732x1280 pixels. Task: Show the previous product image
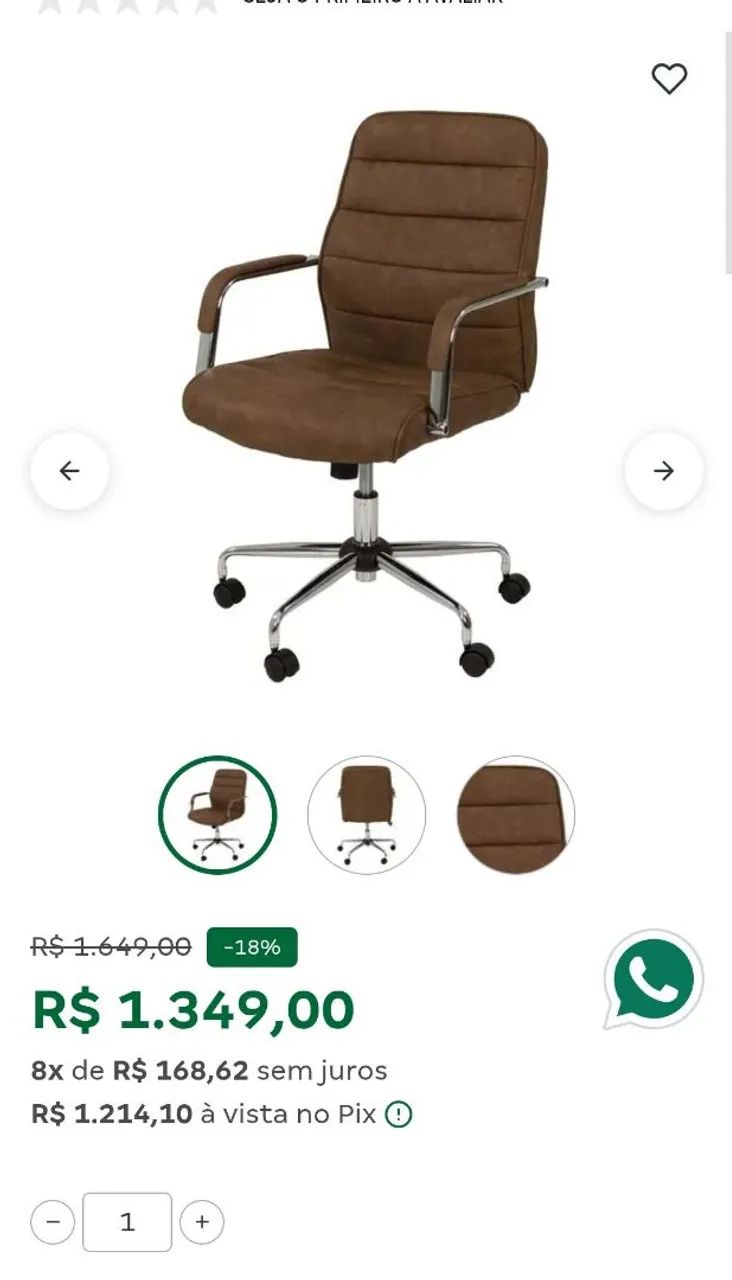coord(69,470)
